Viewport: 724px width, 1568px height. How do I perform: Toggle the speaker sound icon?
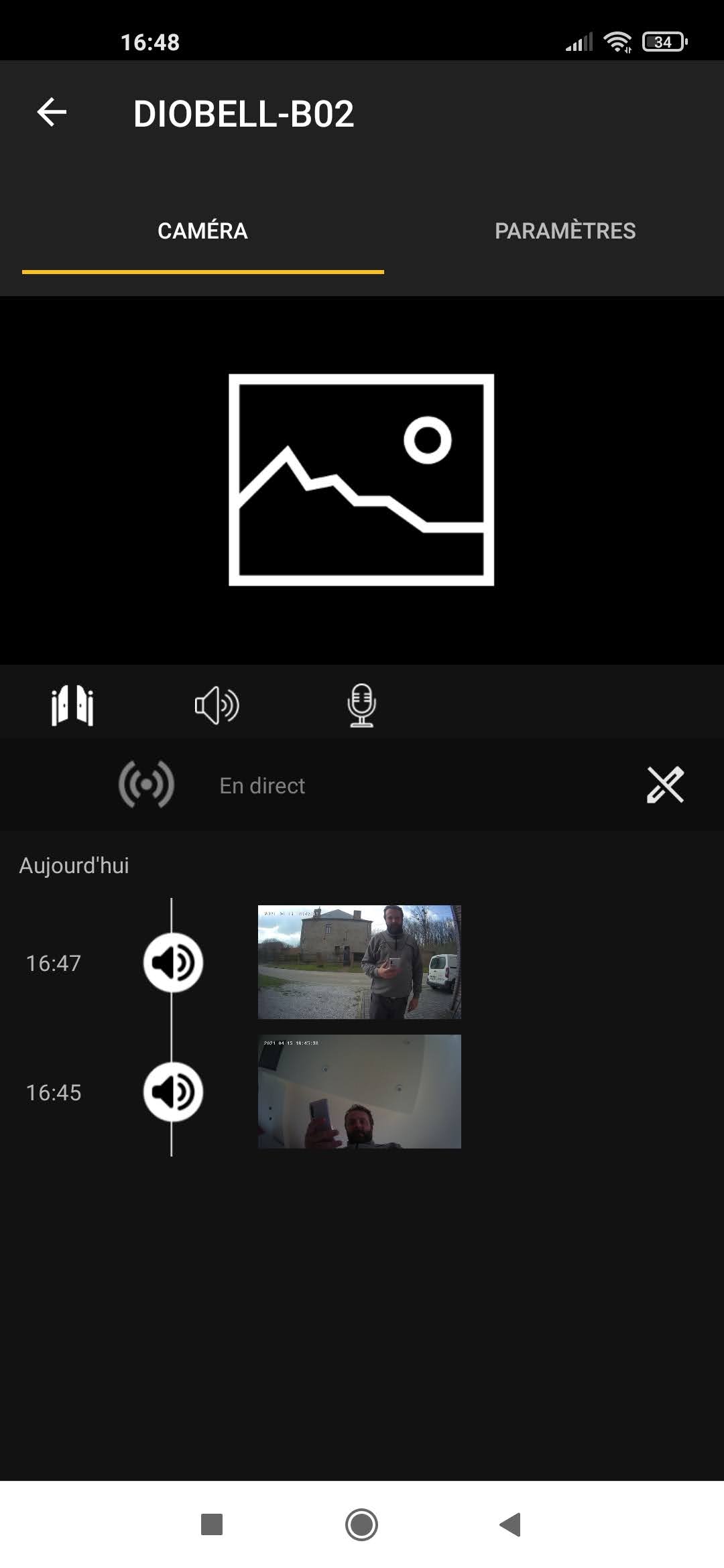[x=217, y=705]
